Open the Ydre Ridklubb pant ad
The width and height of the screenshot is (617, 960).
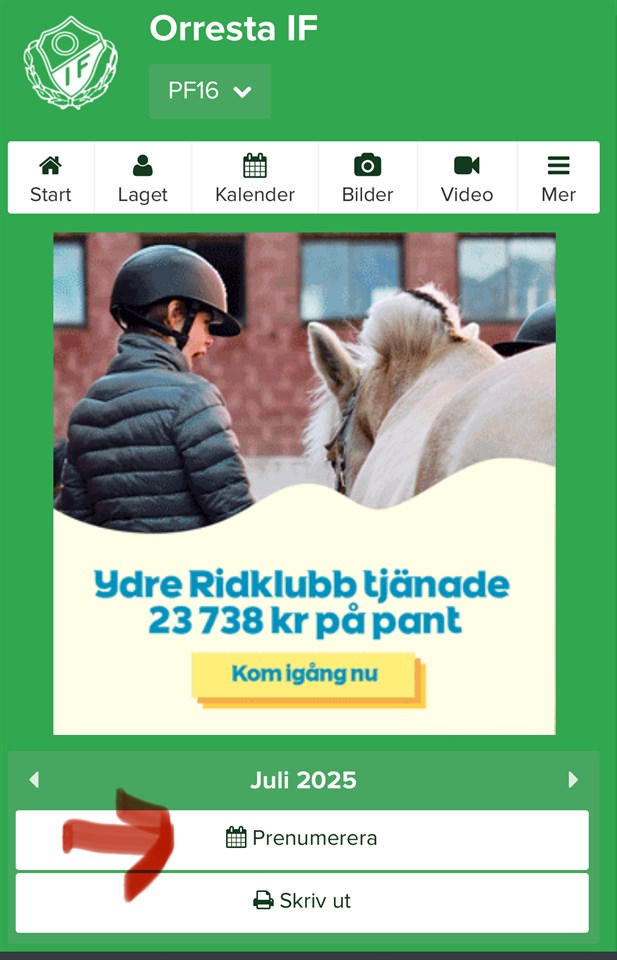pyautogui.click(x=304, y=484)
